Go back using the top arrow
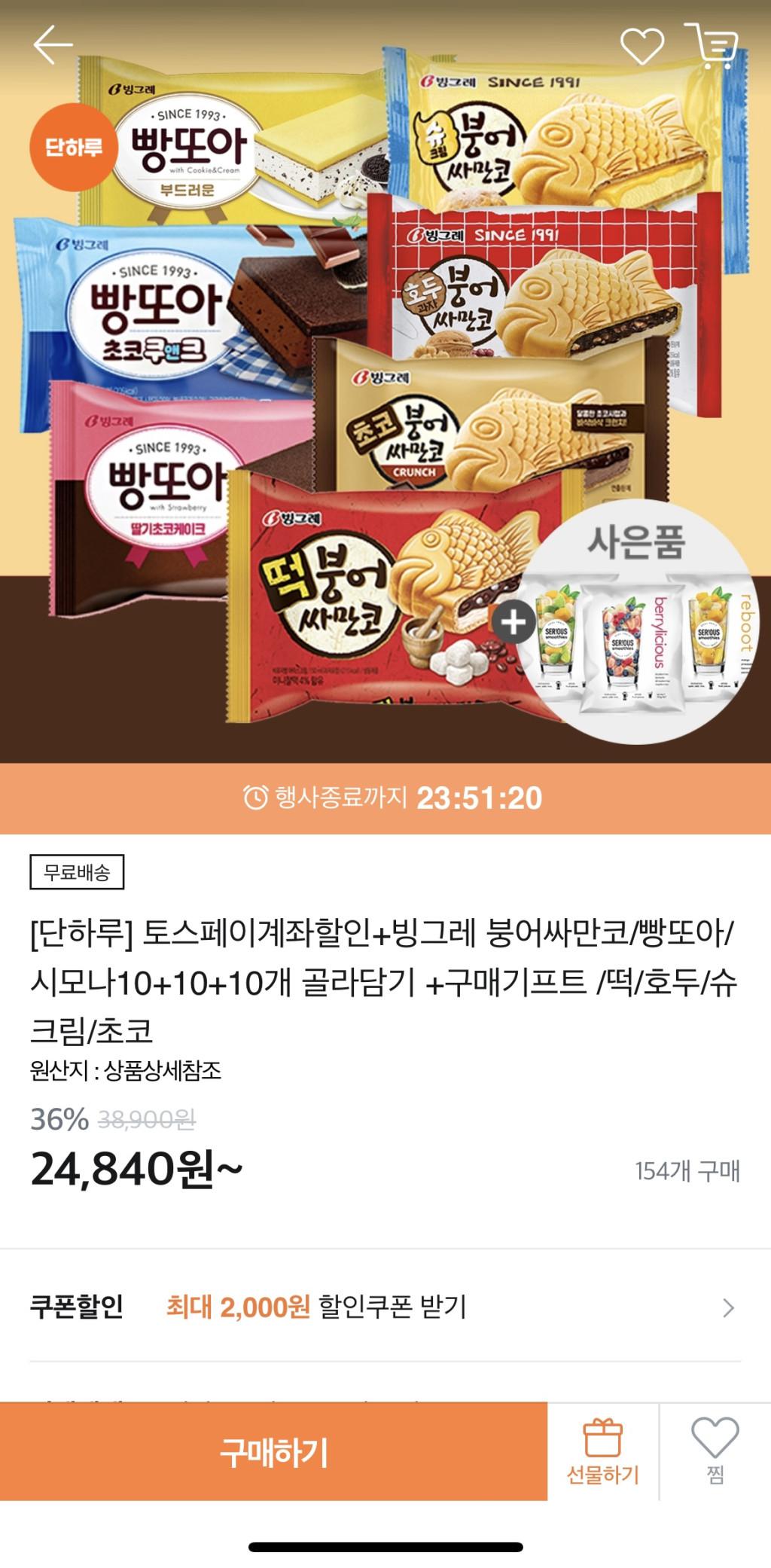Viewport: 771px width, 1568px height. point(53,44)
